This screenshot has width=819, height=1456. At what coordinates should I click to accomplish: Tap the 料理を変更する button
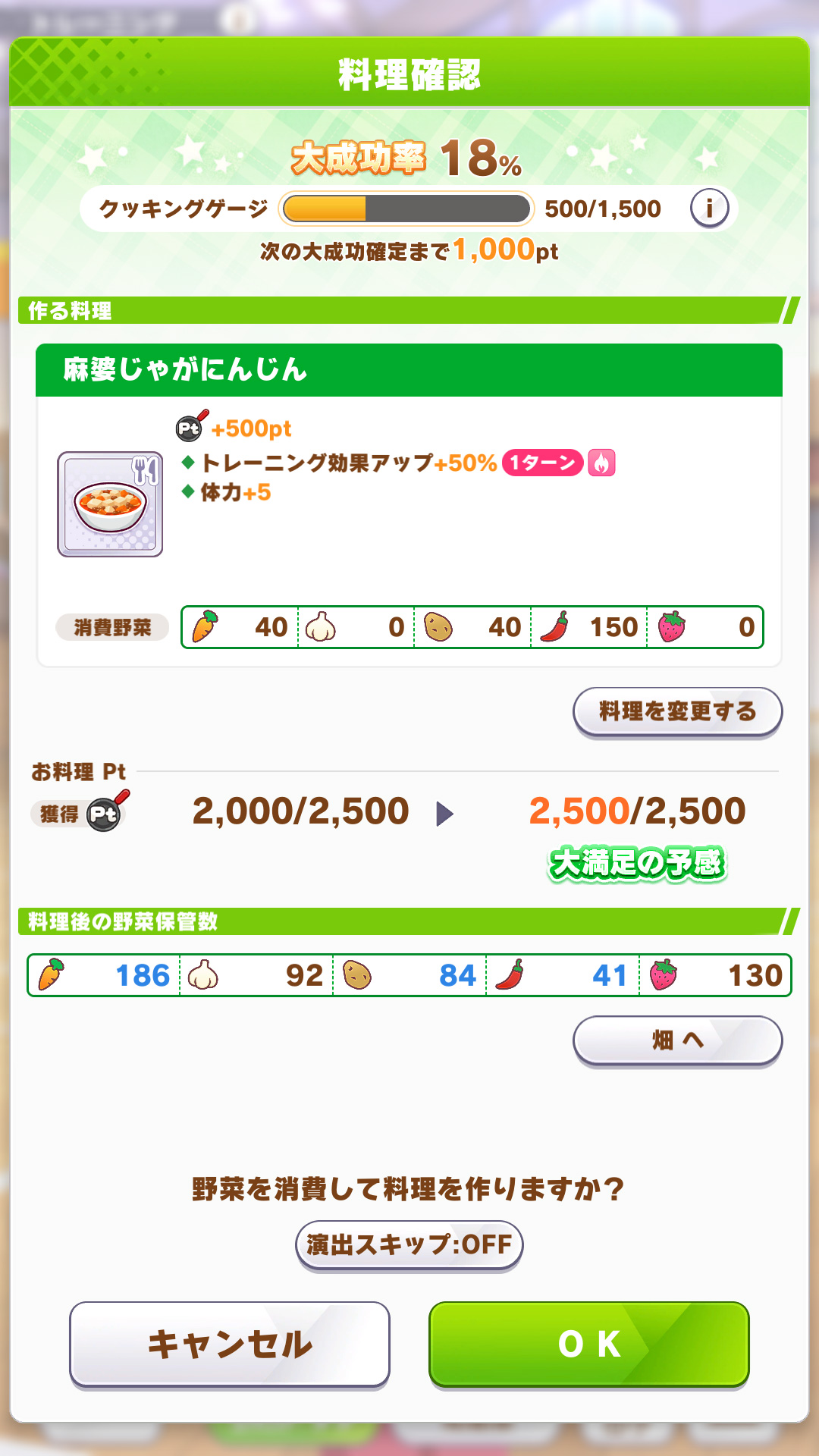point(677,711)
